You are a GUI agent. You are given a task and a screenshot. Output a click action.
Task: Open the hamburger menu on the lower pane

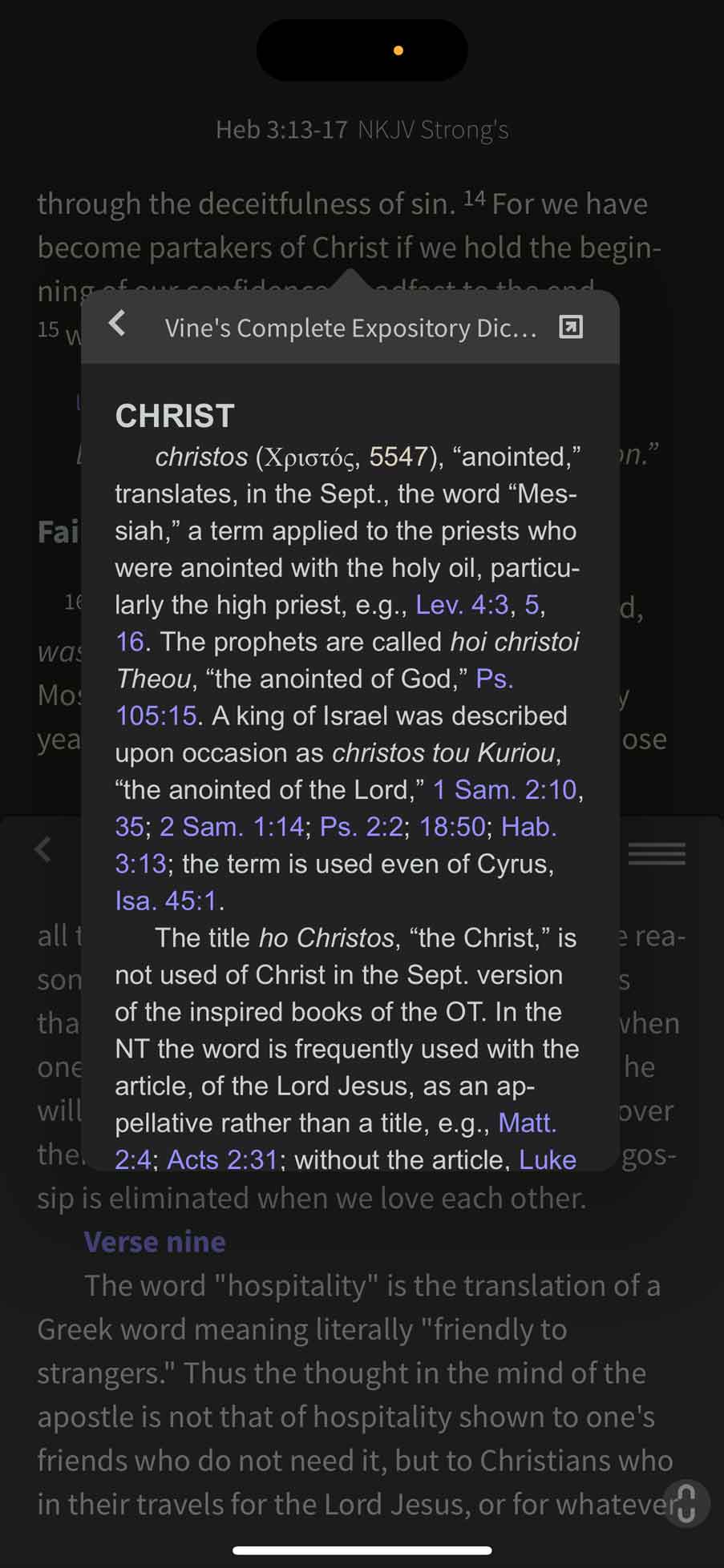tap(657, 853)
